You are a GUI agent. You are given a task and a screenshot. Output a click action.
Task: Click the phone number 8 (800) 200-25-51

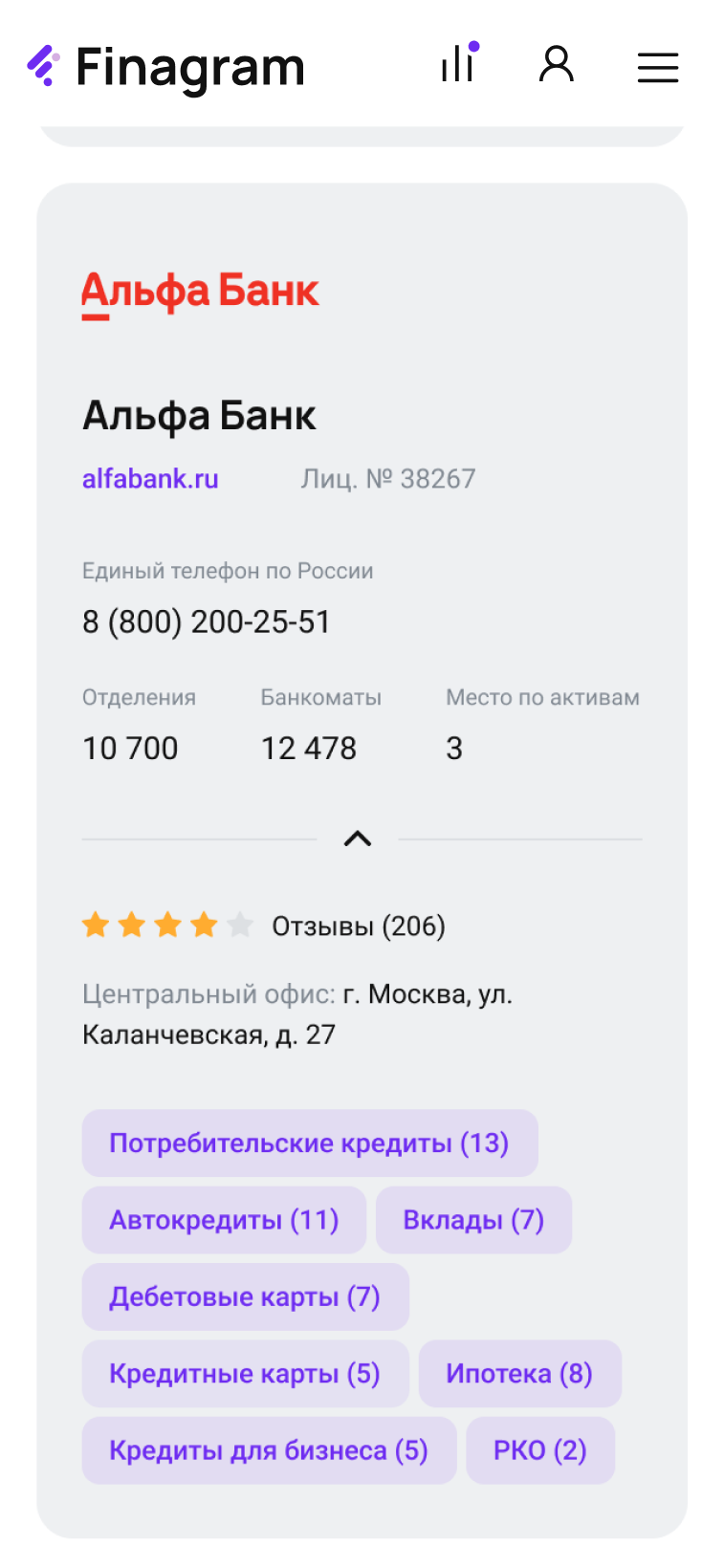(207, 621)
